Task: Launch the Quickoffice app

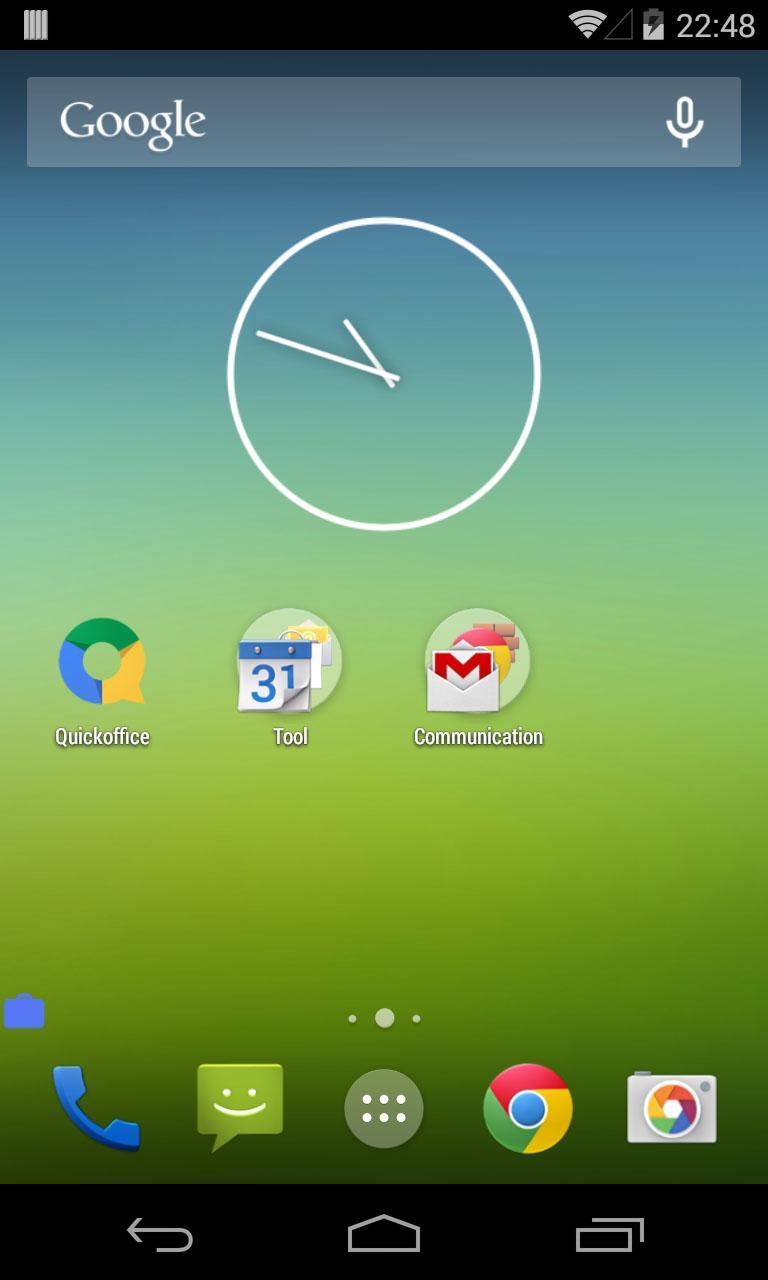Action: [102, 663]
